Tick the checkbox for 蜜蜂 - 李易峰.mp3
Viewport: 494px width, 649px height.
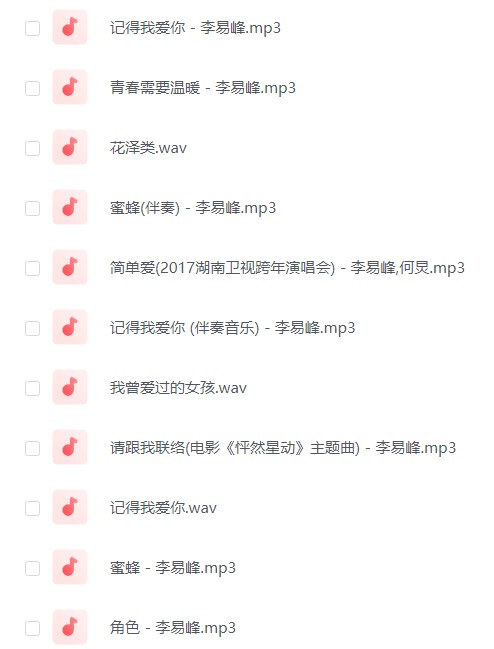[x=32, y=568]
